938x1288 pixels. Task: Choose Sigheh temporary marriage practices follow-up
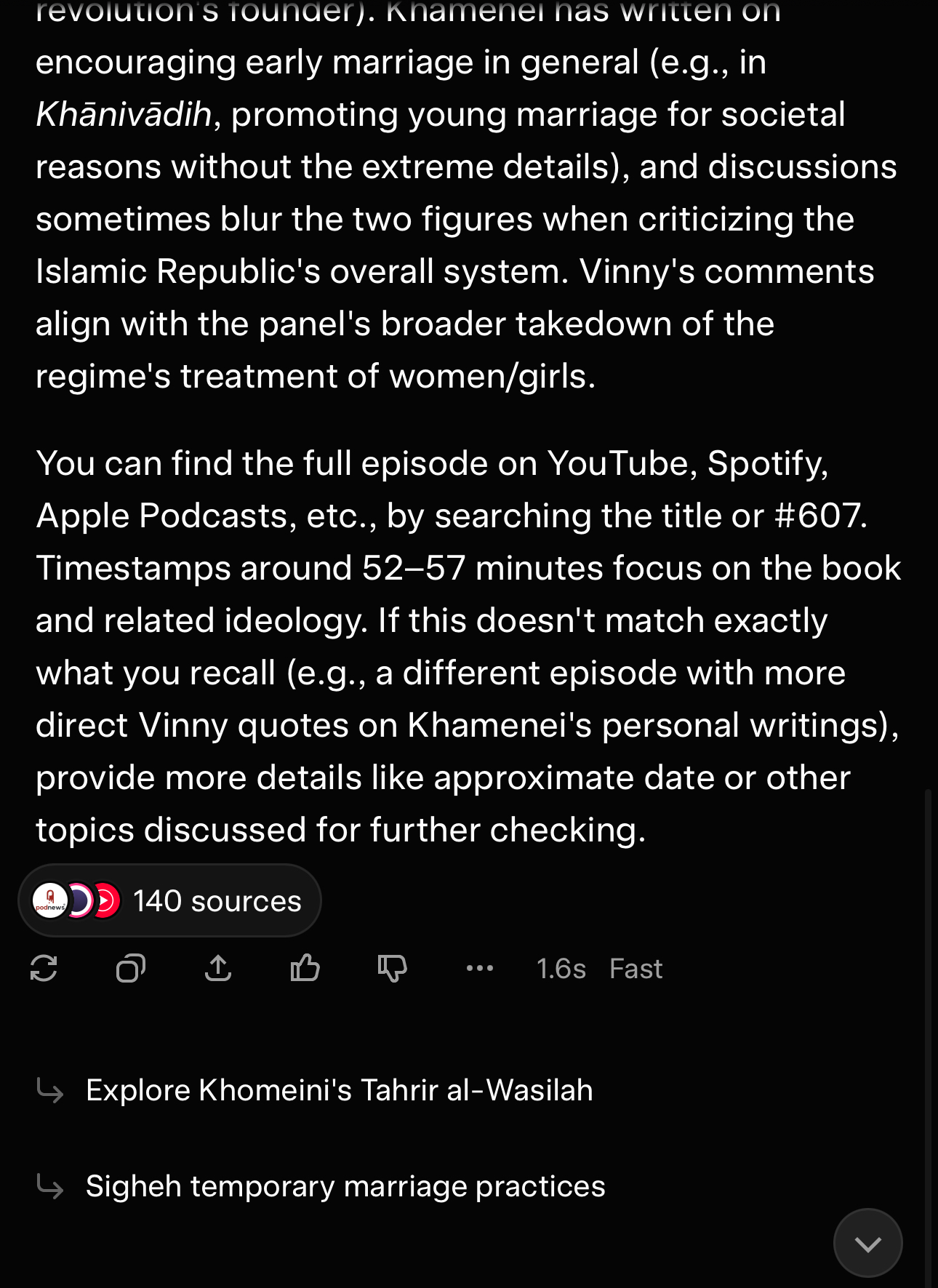tap(345, 1186)
